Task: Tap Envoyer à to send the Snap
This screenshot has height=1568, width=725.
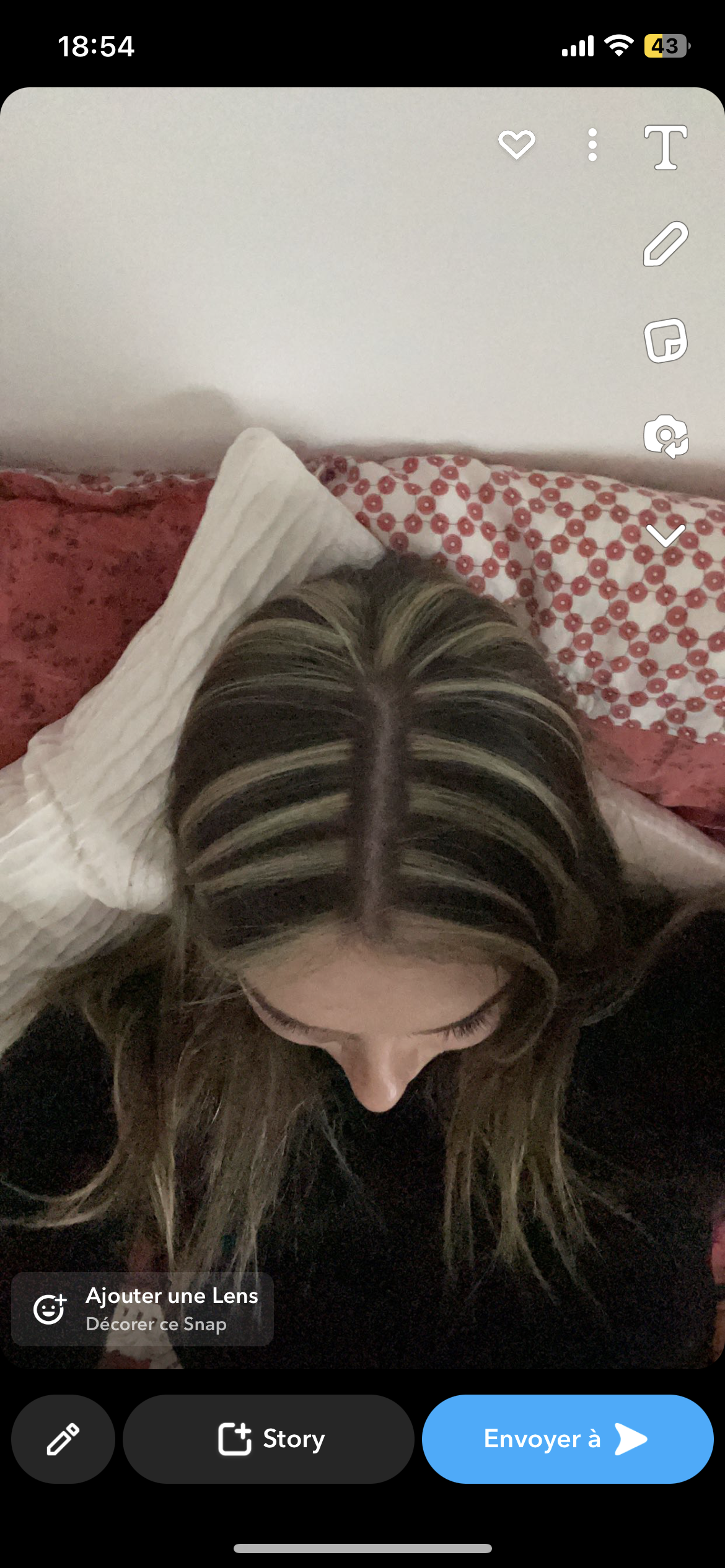Action: pyautogui.click(x=568, y=1439)
